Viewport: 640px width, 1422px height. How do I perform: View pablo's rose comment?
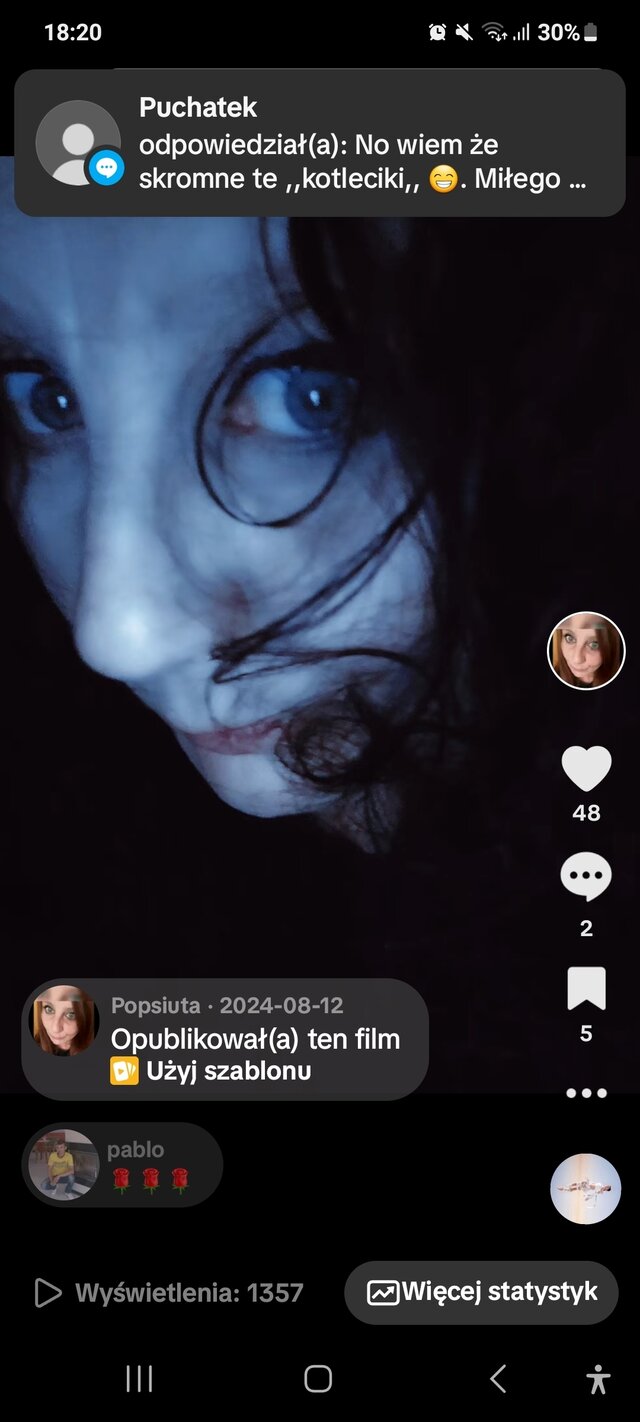[x=122, y=1164]
